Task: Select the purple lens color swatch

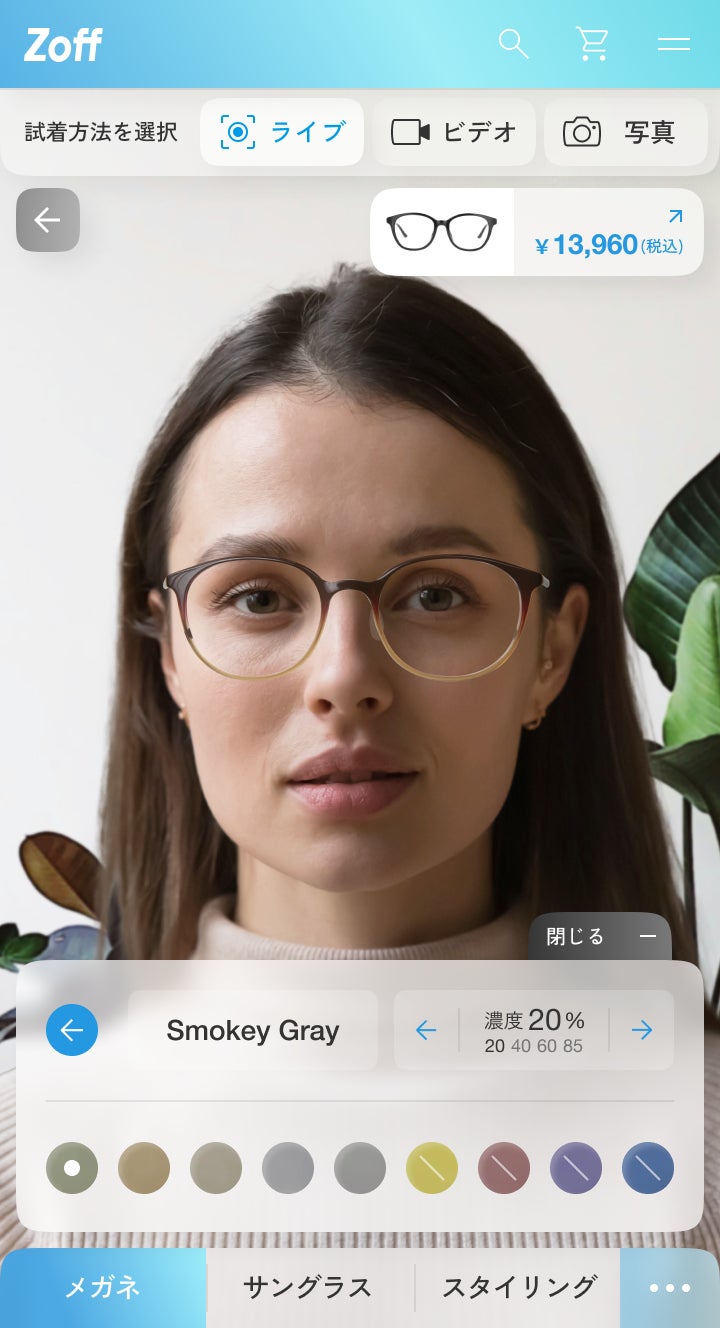Action: point(576,1168)
